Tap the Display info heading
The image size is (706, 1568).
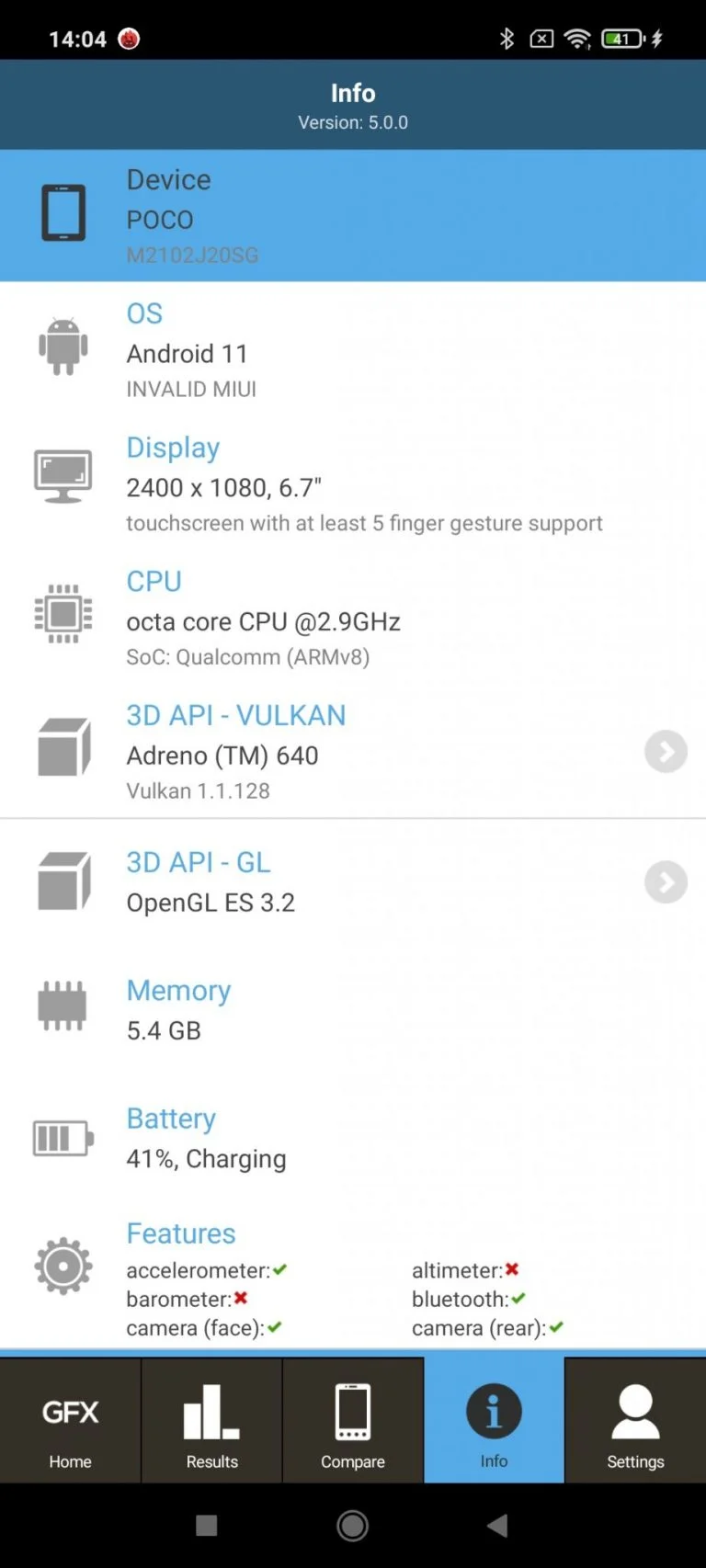pyautogui.click(x=173, y=448)
